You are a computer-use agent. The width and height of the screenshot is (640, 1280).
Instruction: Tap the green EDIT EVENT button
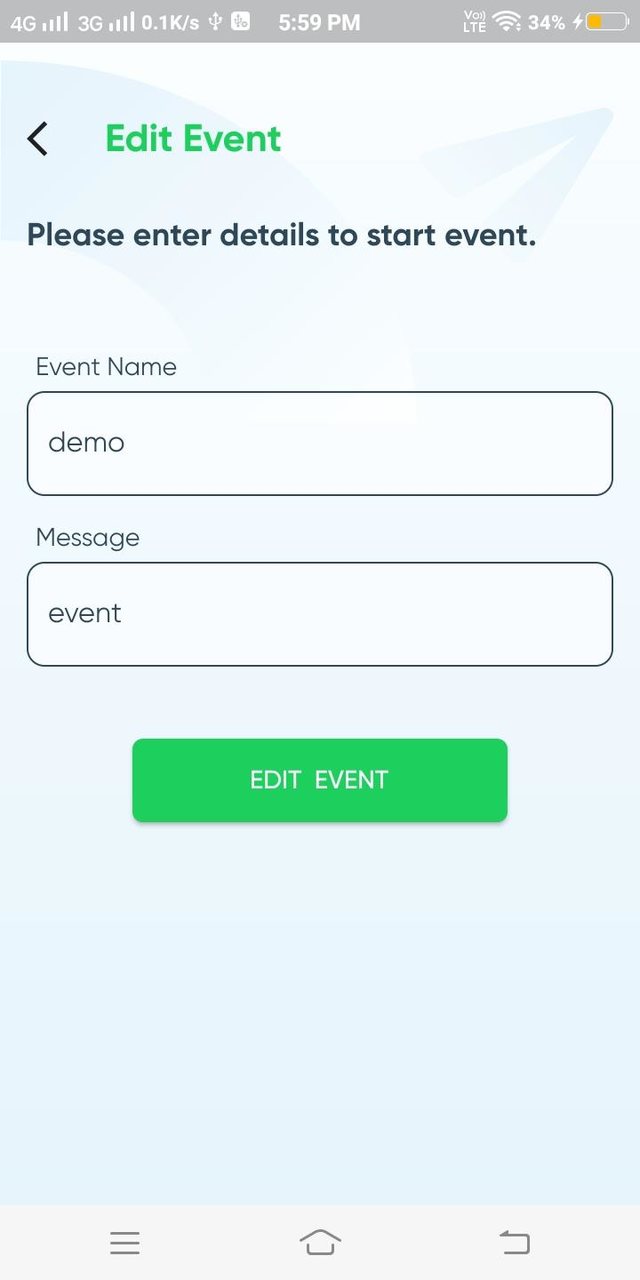[x=319, y=780]
